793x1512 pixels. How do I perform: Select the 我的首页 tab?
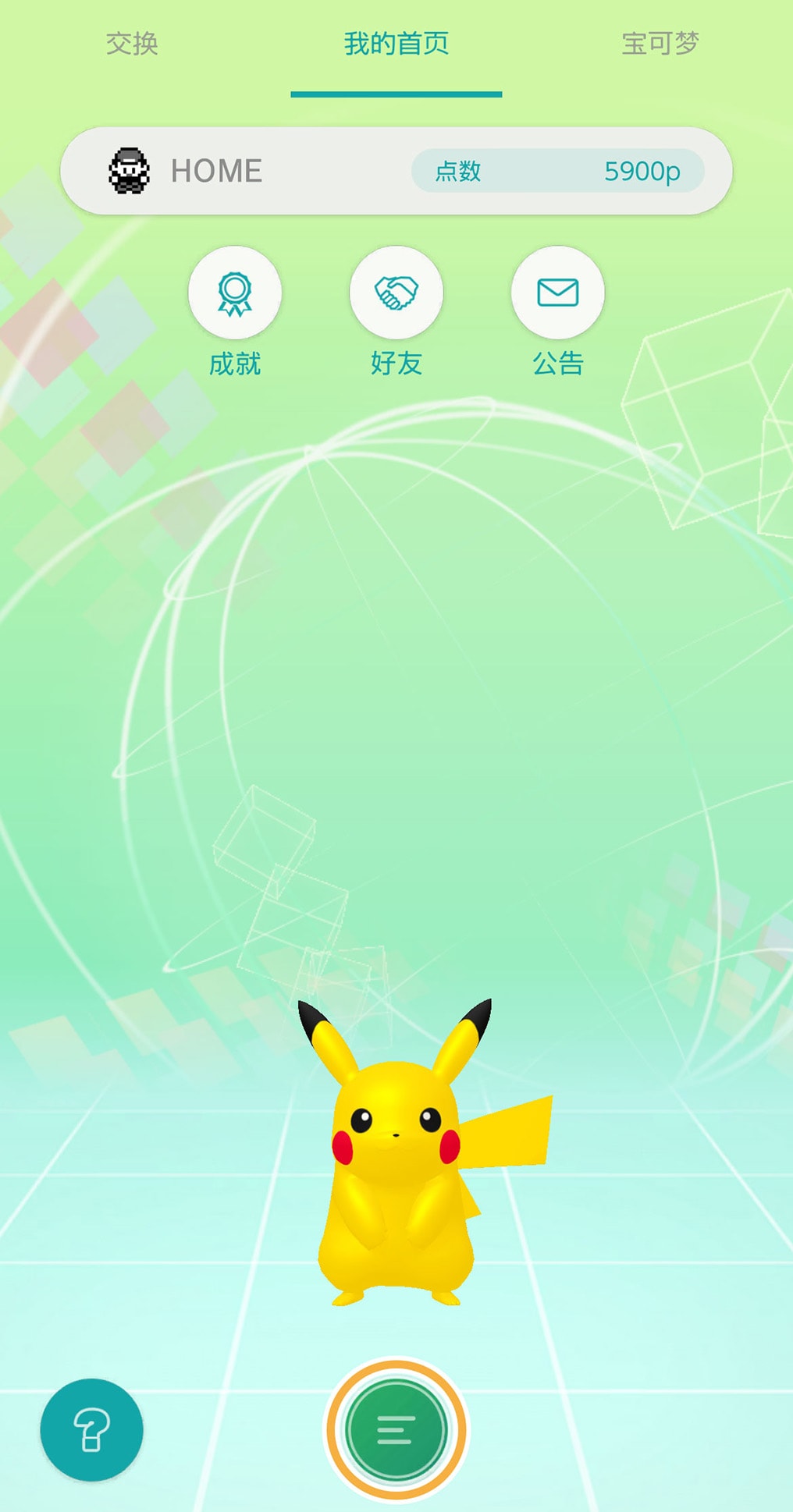tap(396, 44)
